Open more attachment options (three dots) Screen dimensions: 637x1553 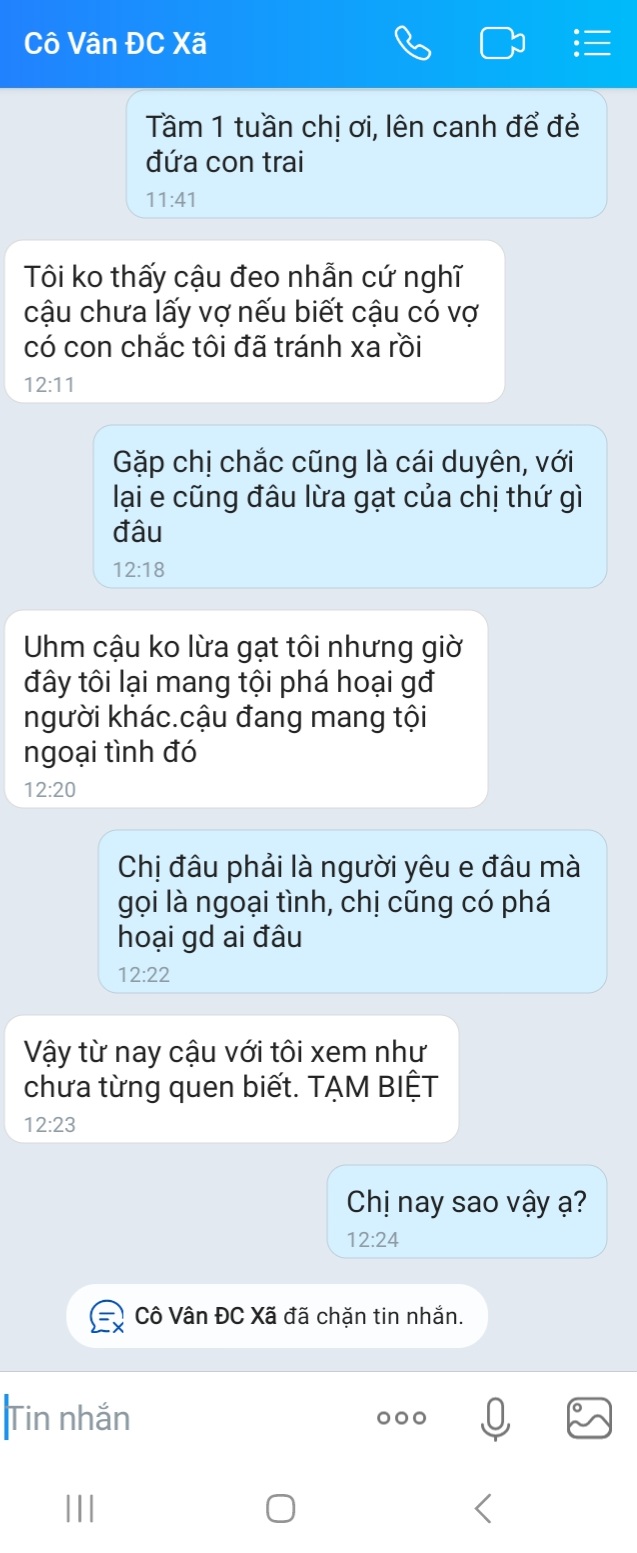[x=401, y=1417]
